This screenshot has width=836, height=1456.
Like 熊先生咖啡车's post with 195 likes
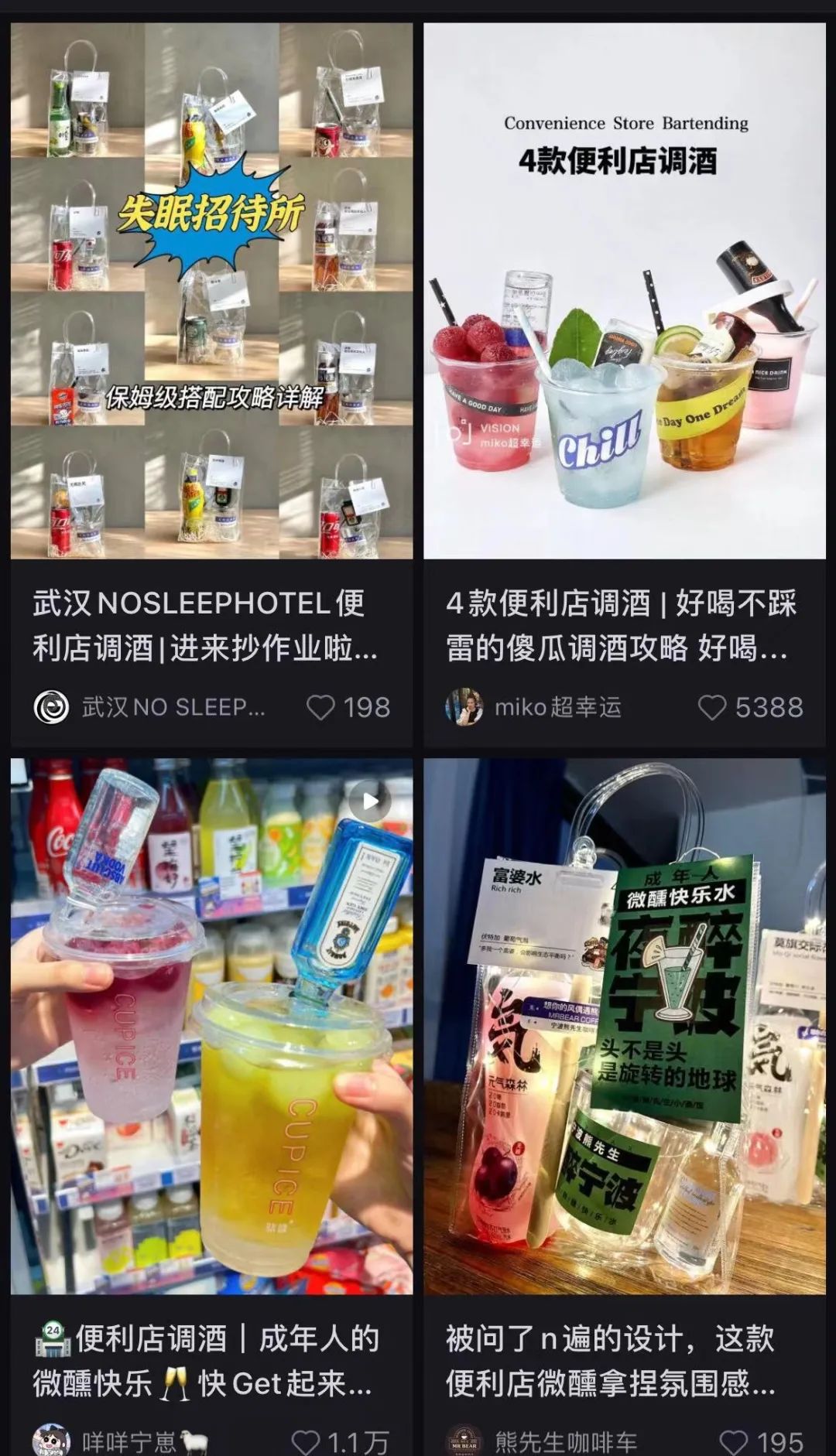pos(734,1442)
